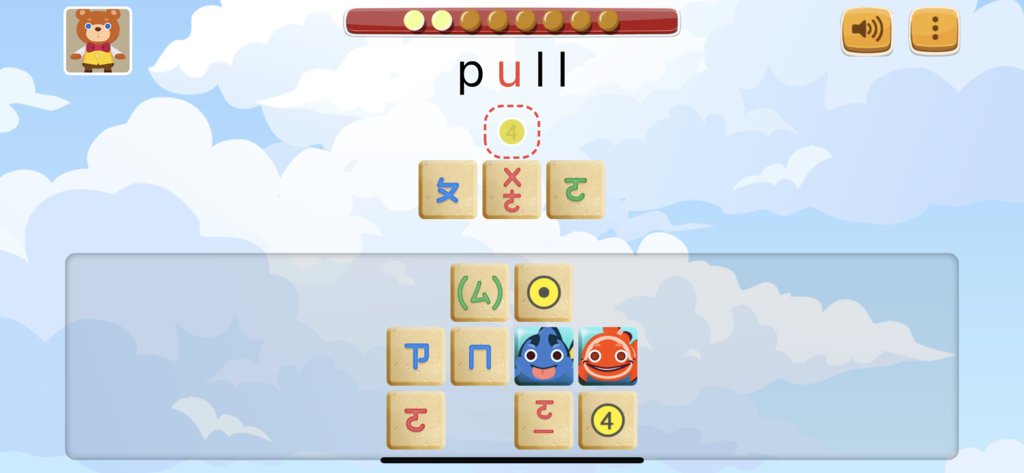Tap the blue fish tile
Viewport: 1024px width, 473px height.
543,356
